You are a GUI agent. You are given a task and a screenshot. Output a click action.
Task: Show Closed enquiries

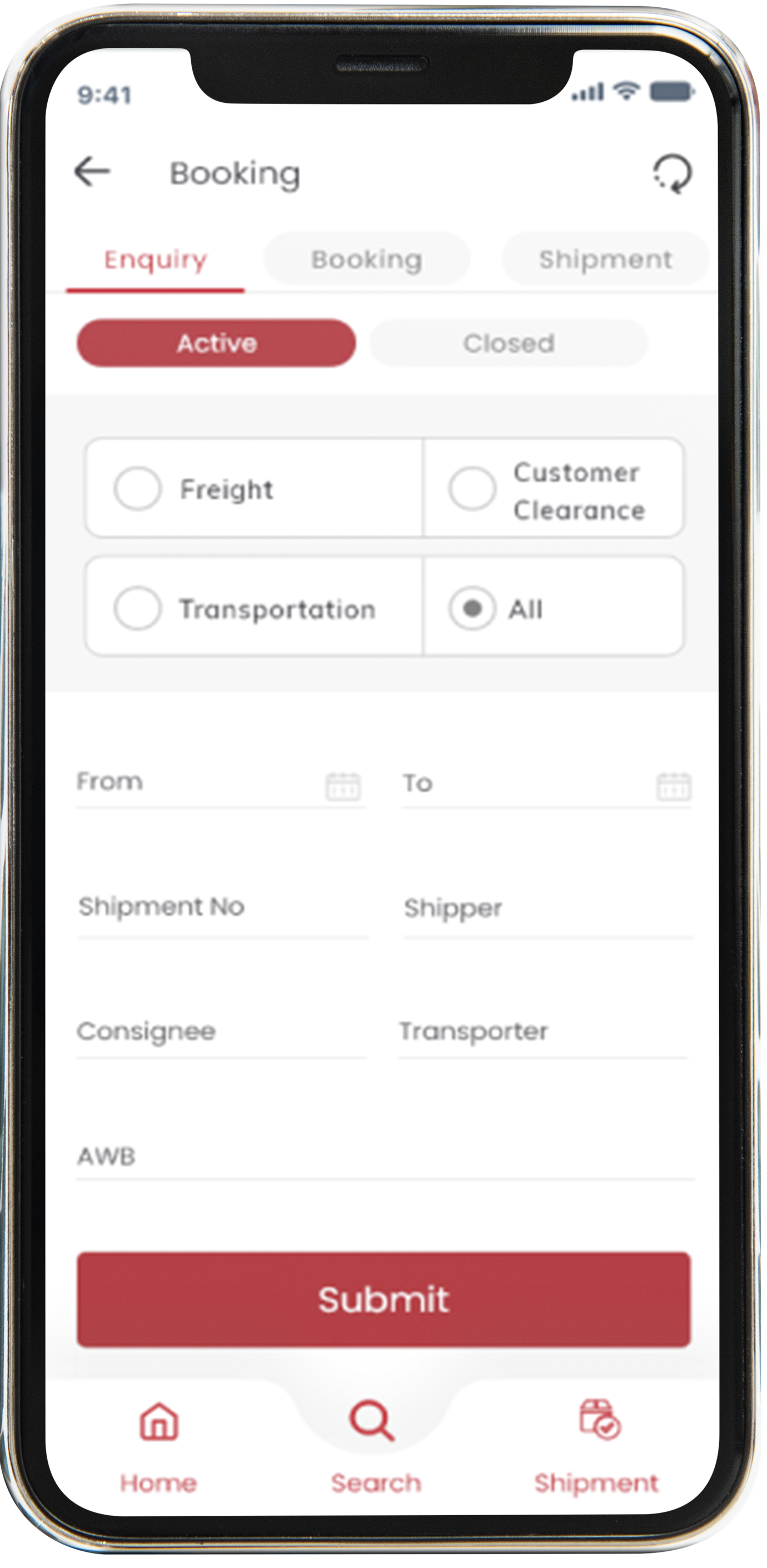509,343
